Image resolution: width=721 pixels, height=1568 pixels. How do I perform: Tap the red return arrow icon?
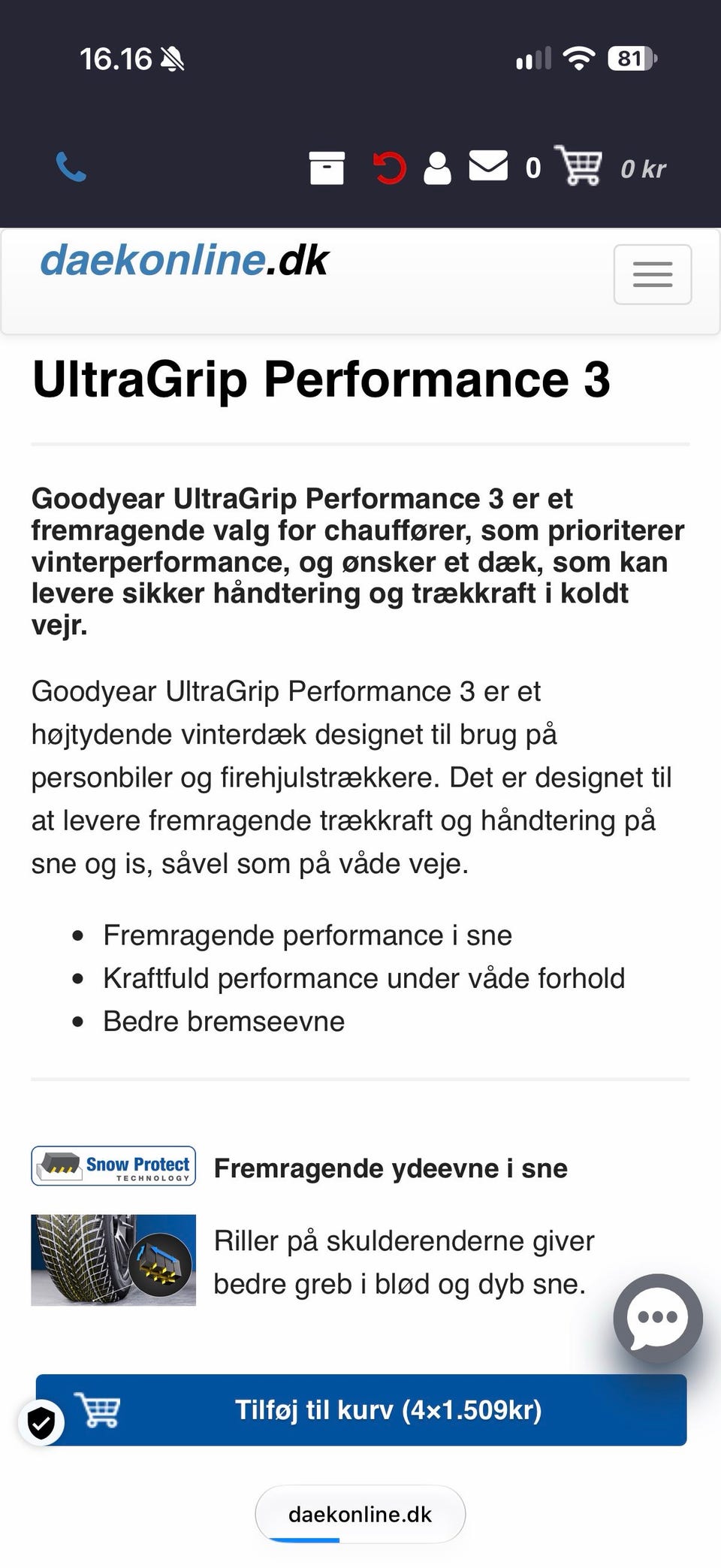[x=389, y=168]
